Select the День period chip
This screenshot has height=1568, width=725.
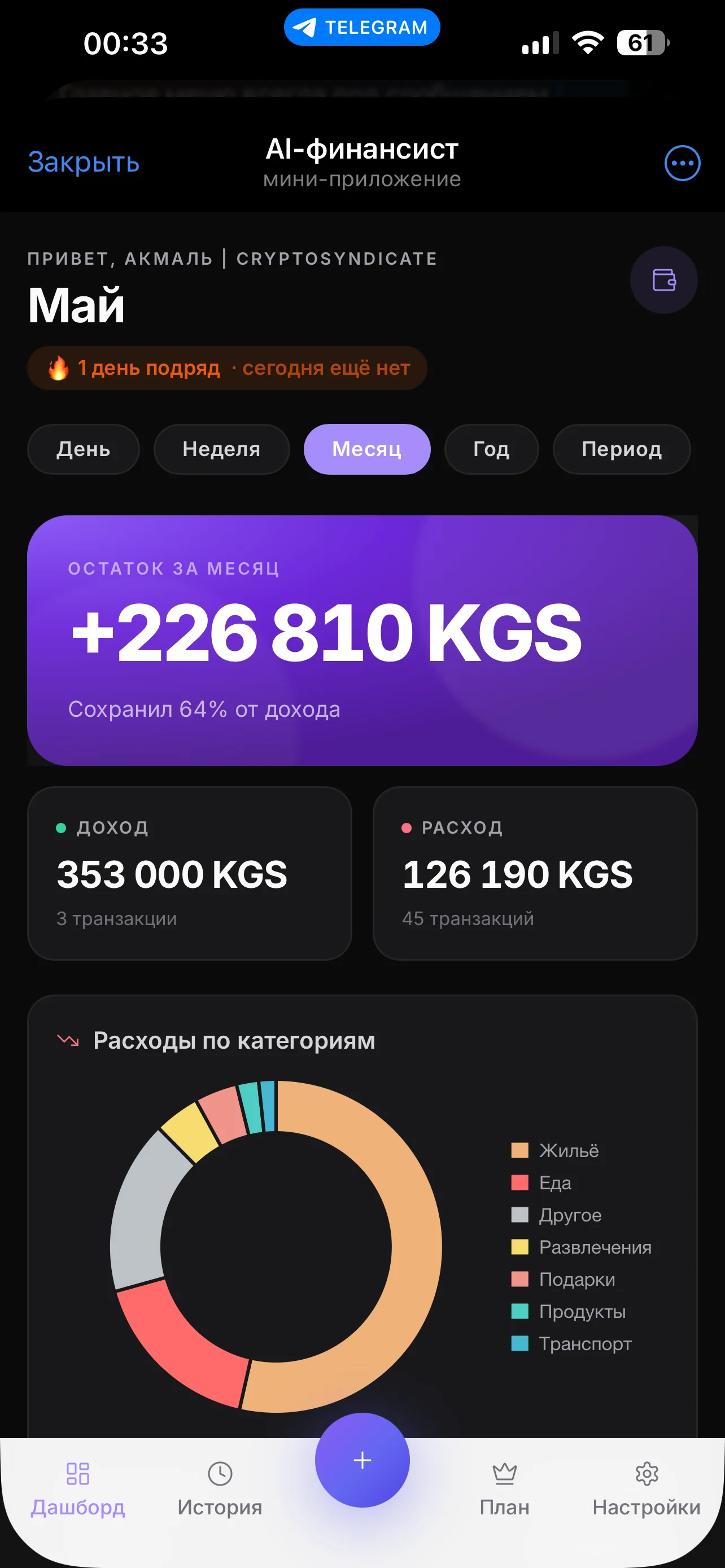click(x=84, y=449)
